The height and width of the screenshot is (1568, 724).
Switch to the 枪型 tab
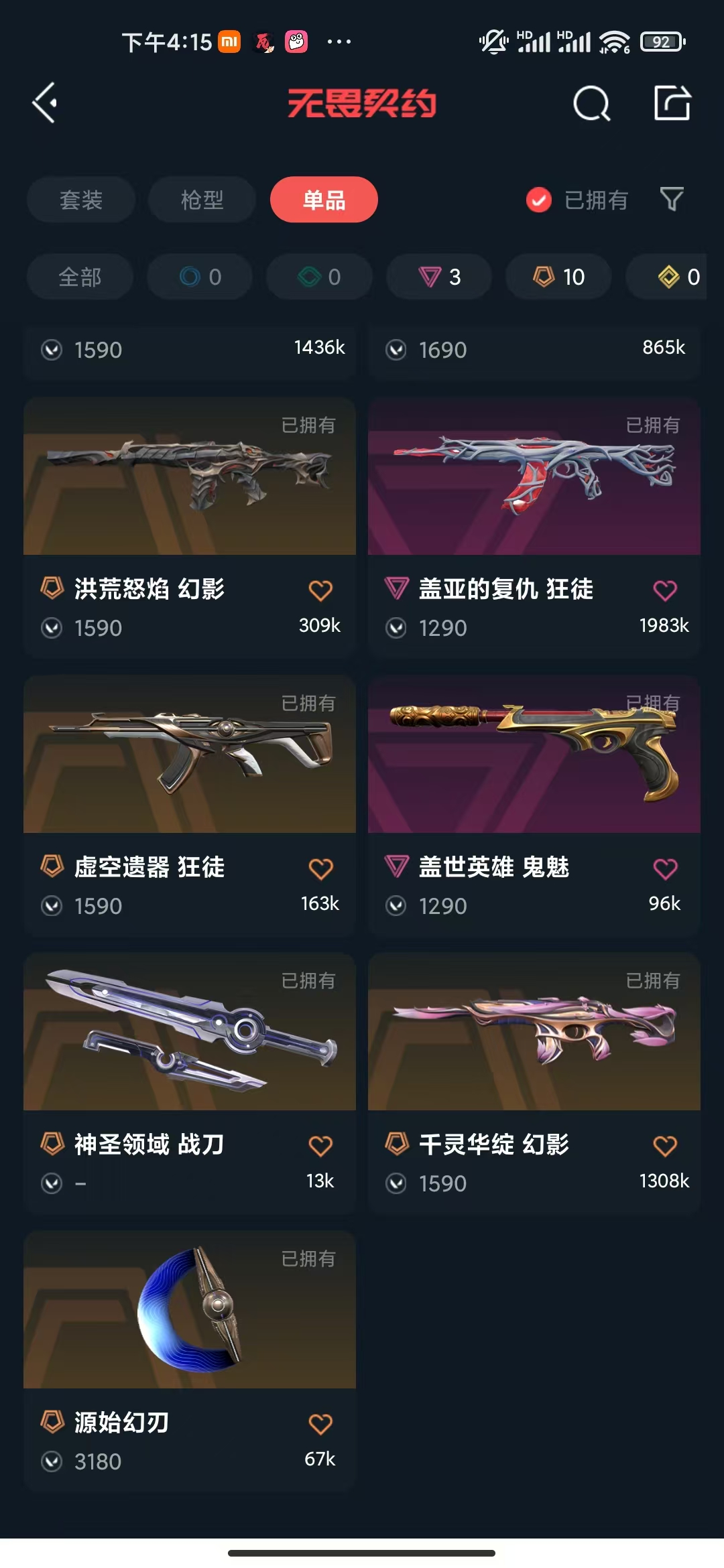point(202,200)
